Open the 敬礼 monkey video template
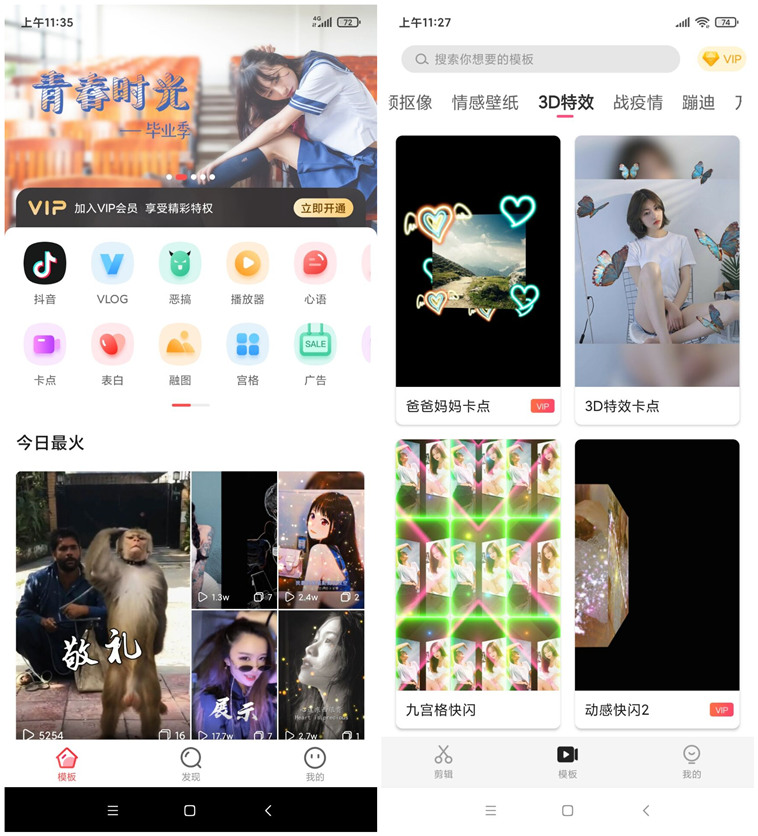758x836 pixels. [103, 605]
